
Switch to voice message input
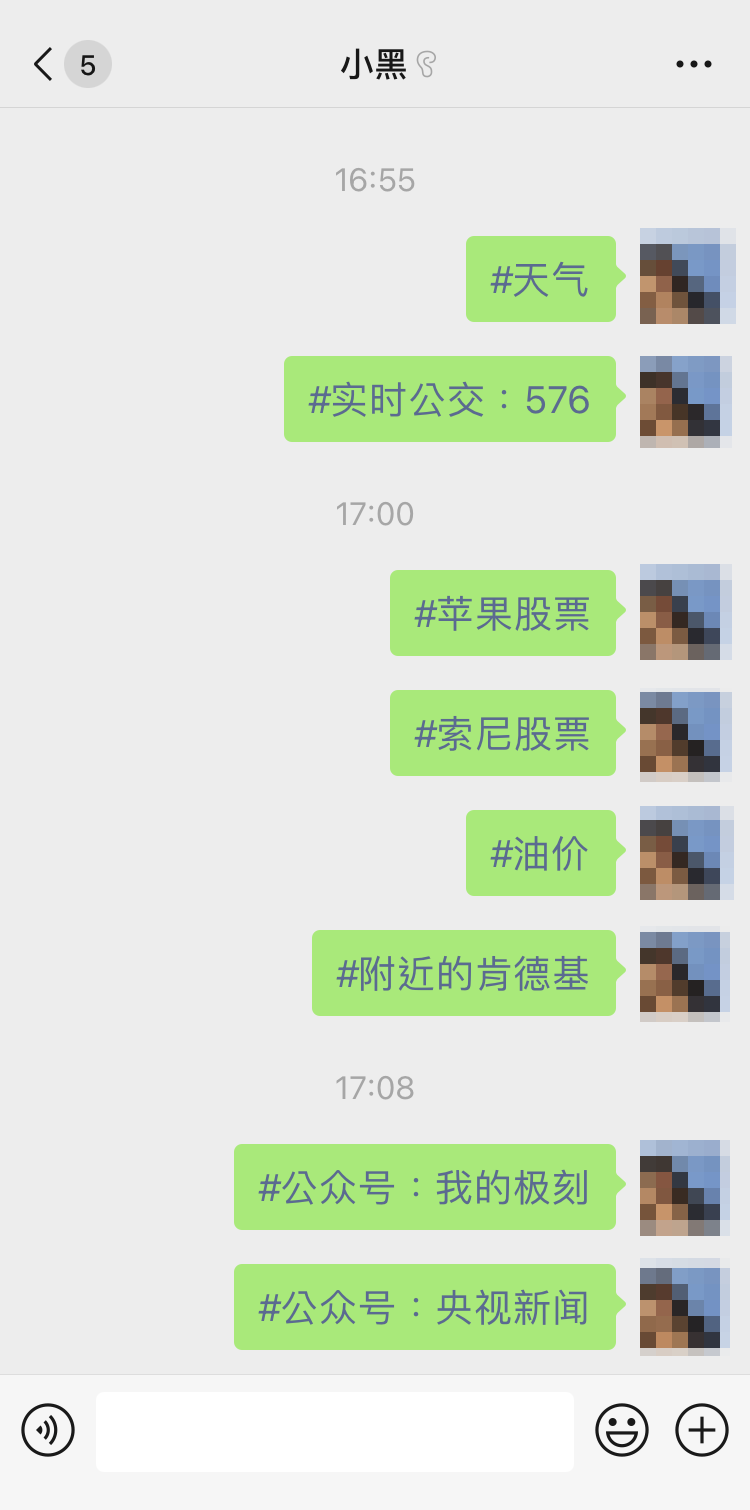tap(48, 1430)
